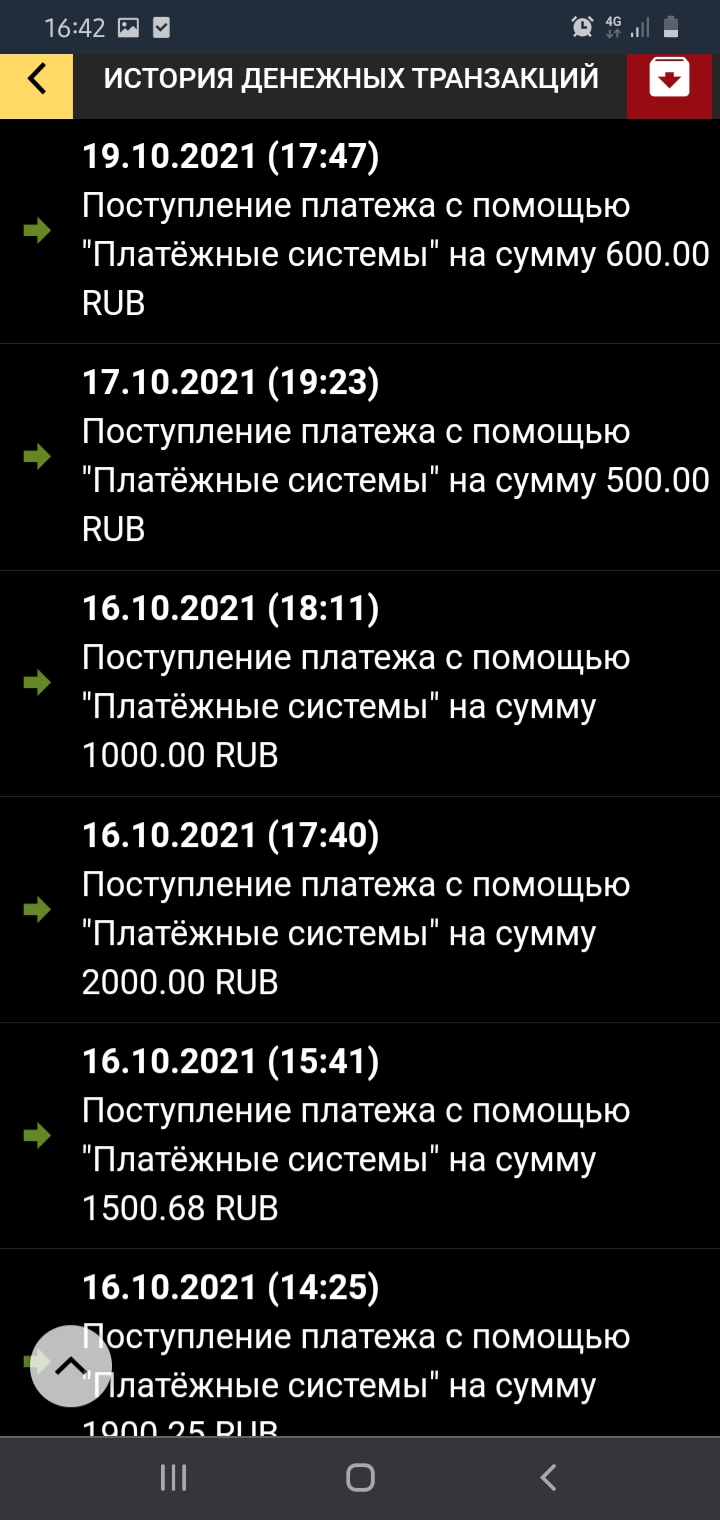The width and height of the screenshot is (720, 1520).
Task: Go back using the yellow arrow button
Action: (36, 79)
